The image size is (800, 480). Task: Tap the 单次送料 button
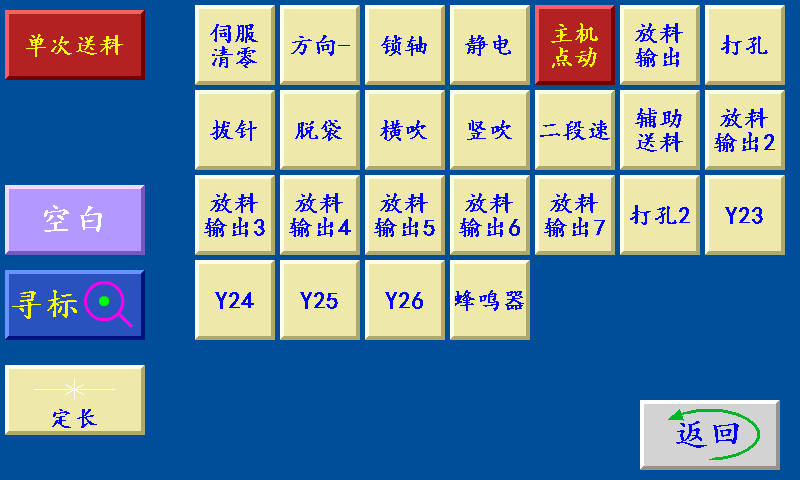[x=75, y=45]
